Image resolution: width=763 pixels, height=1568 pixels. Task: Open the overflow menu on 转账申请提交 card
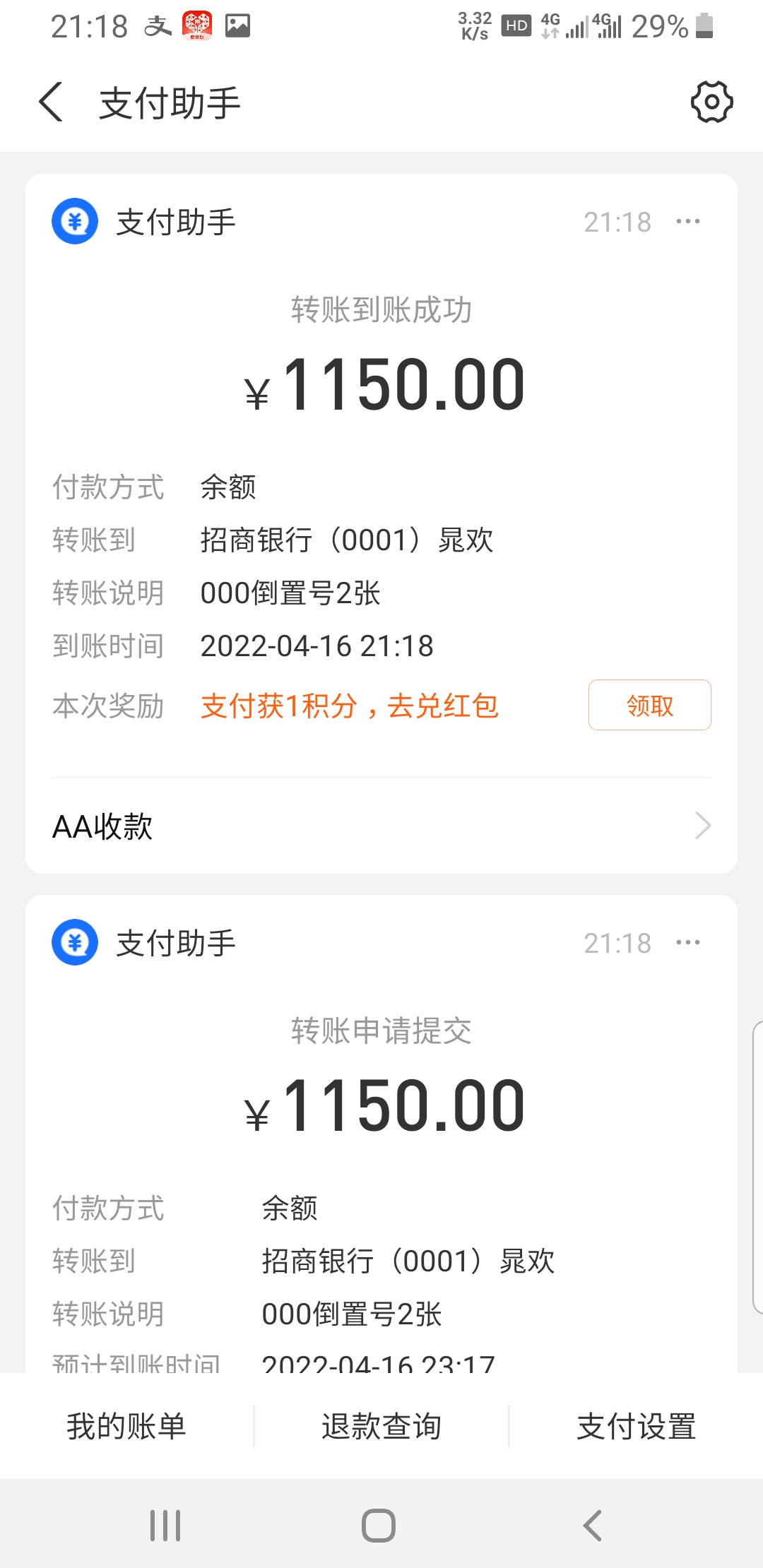pos(687,943)
